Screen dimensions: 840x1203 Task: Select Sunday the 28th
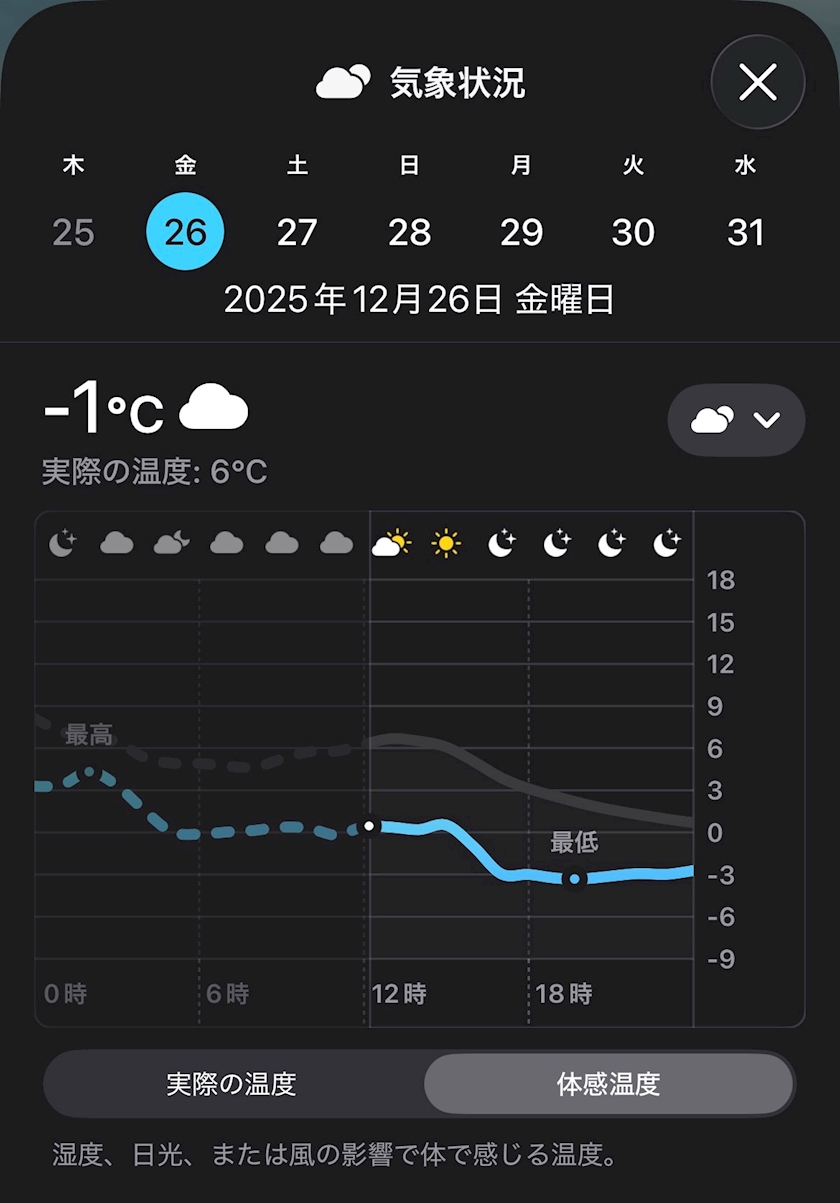click(x=409, y=232)
